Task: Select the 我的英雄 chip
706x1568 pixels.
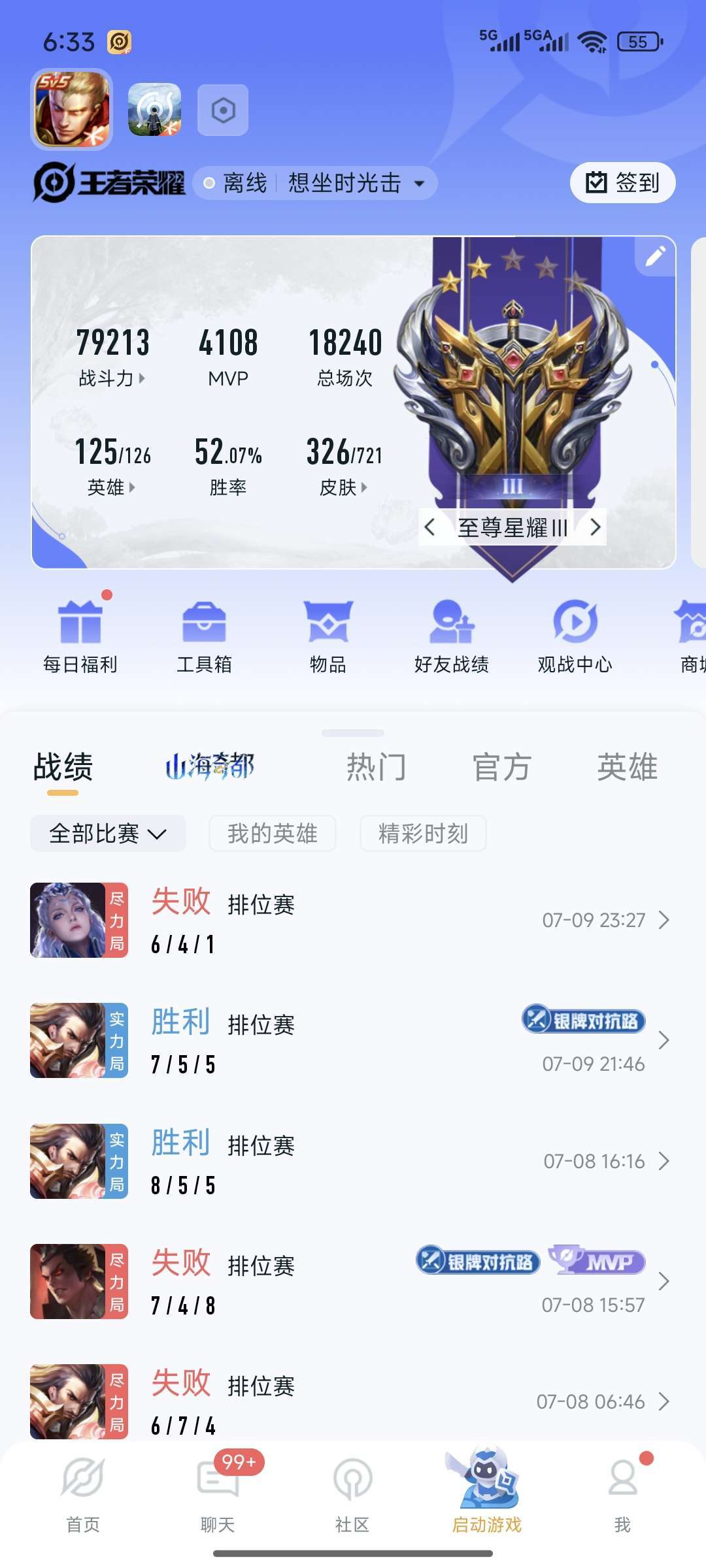Action: click(x=273, y=834)
